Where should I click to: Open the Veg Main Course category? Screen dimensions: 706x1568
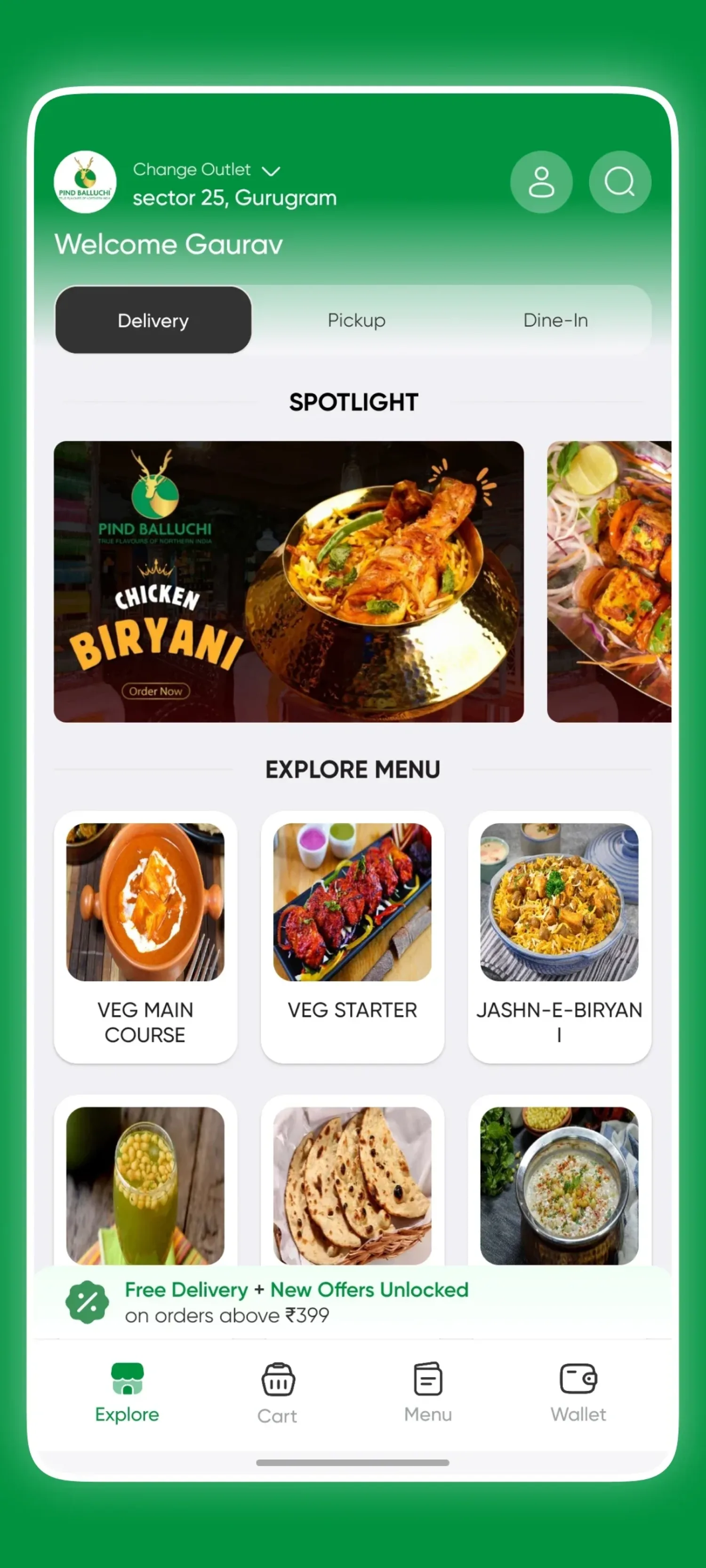pyautogui.click(x=145, y=937)
